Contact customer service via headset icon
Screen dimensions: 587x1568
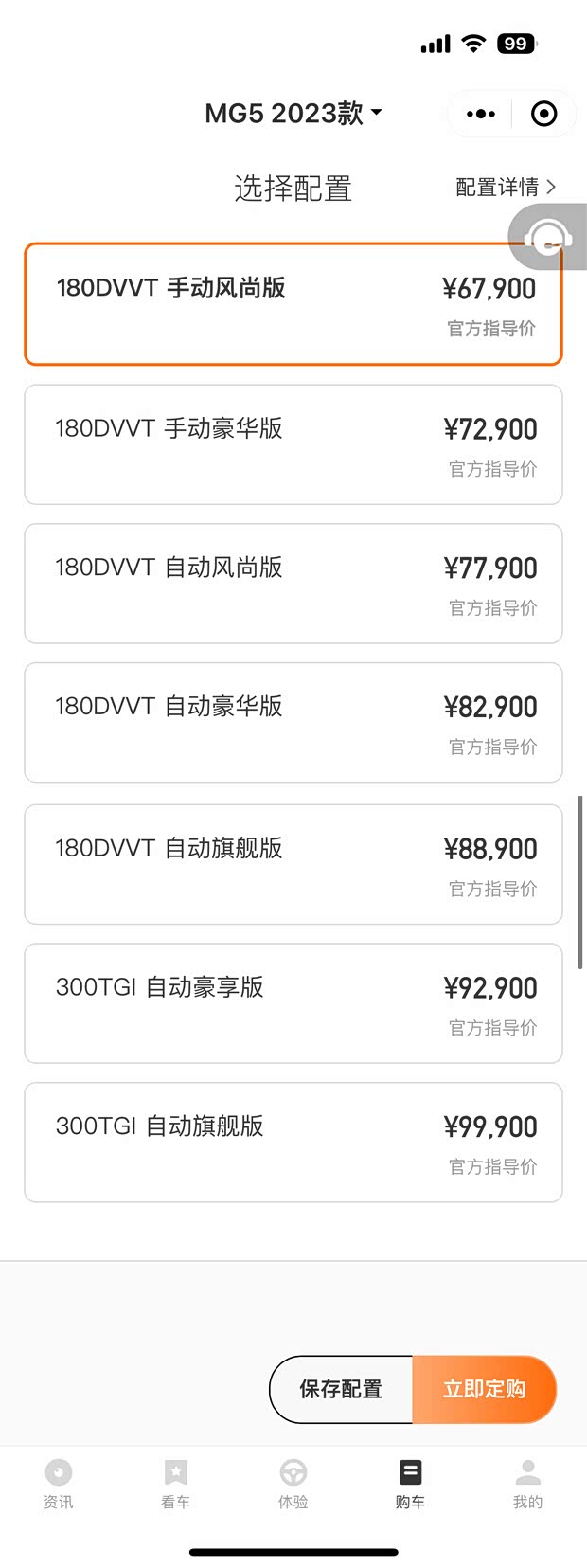coord(548,239)
